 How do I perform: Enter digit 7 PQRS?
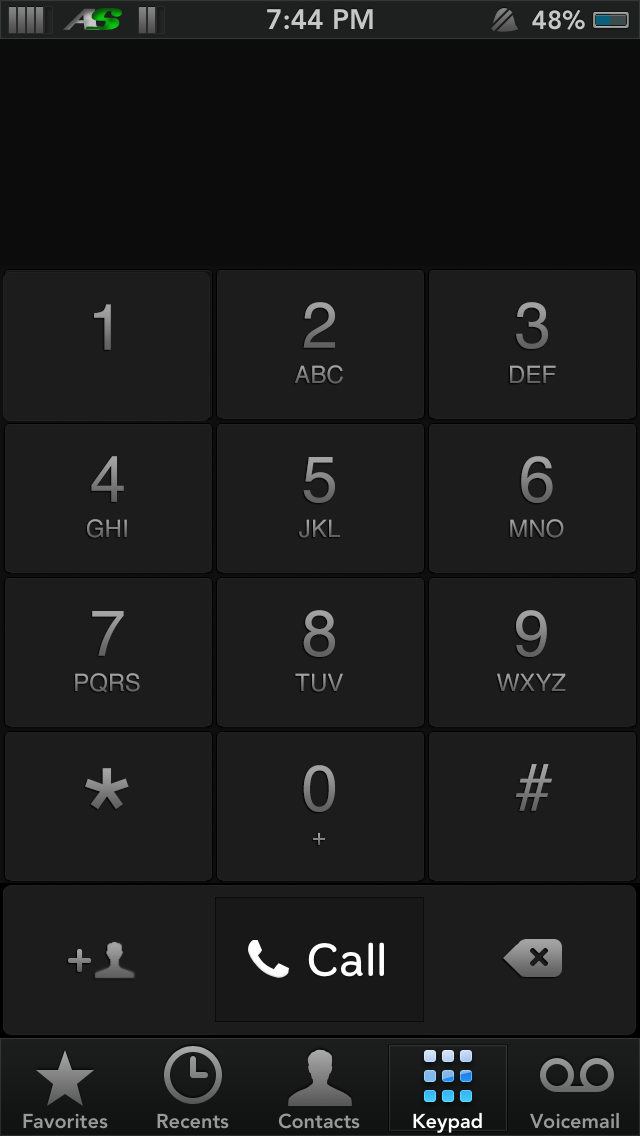coord(107,652)
